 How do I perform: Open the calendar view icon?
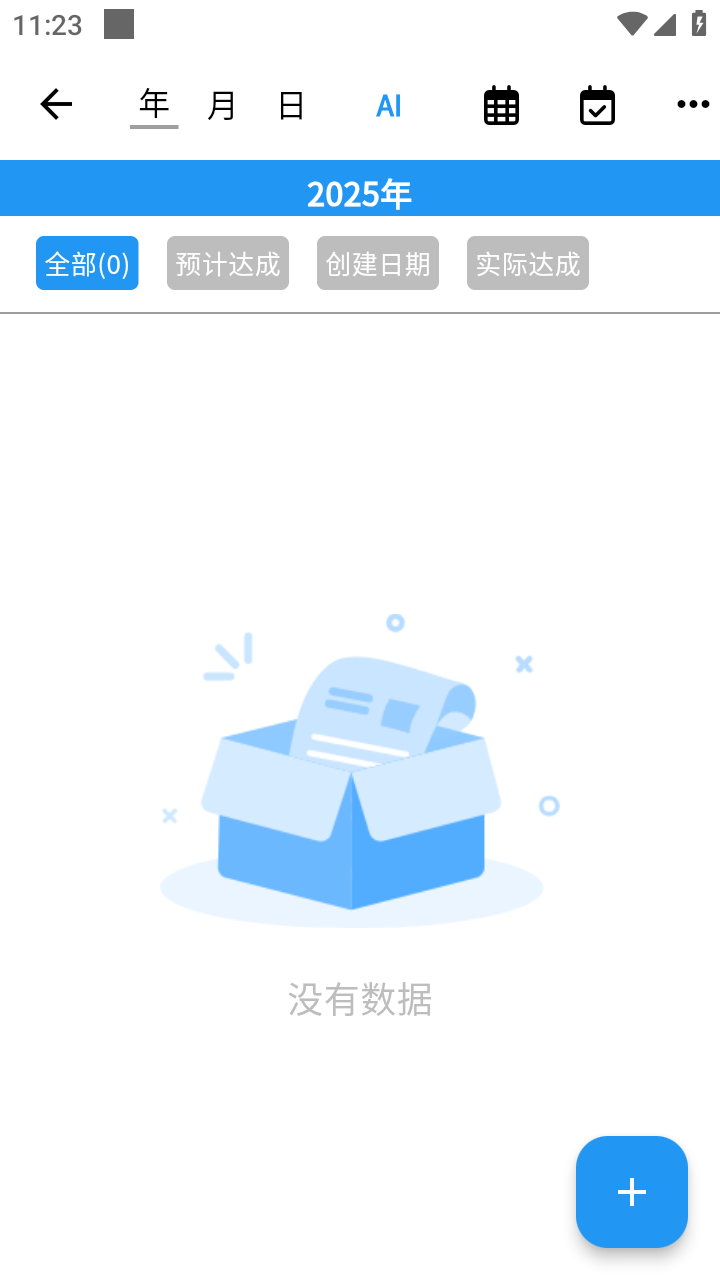[500, 105]
